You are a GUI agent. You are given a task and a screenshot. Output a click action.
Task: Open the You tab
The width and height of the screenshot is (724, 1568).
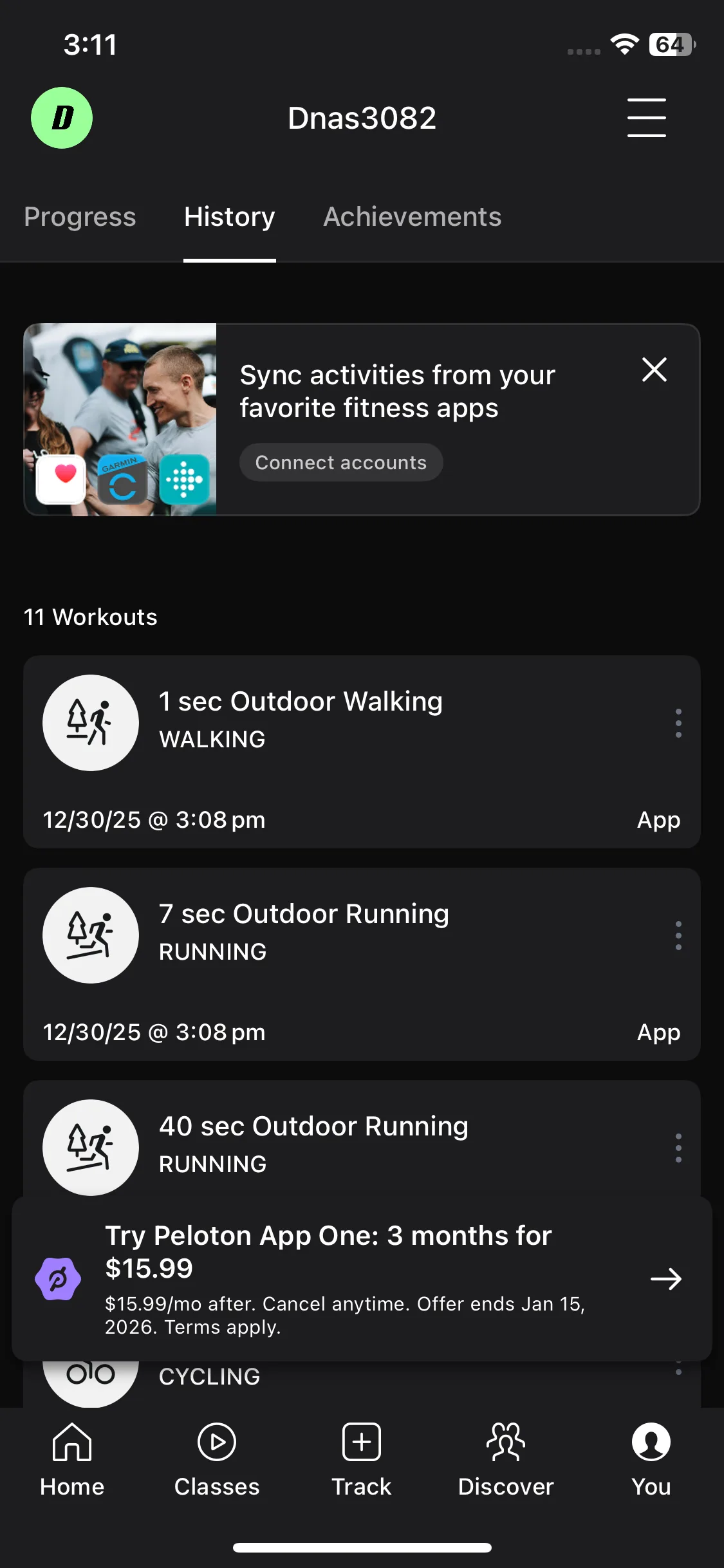click(651, 1460)
